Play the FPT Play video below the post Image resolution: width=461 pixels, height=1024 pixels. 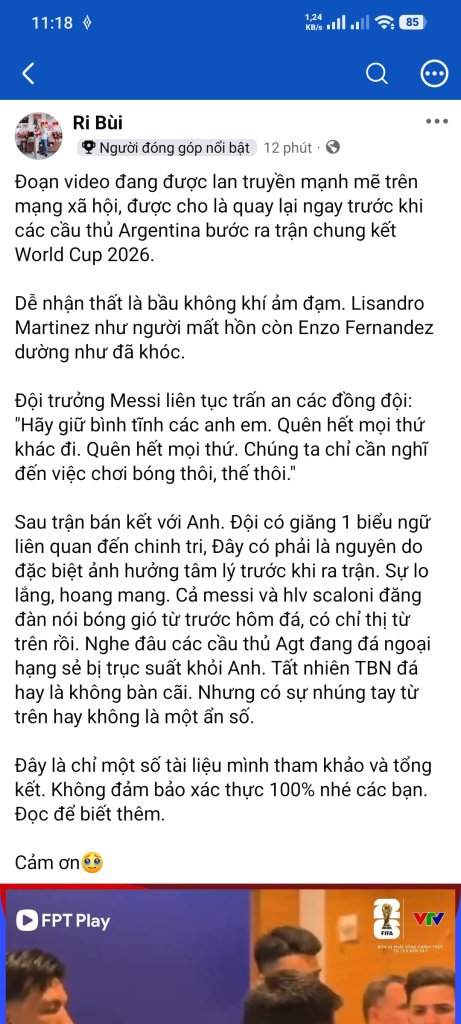(230, 954)
